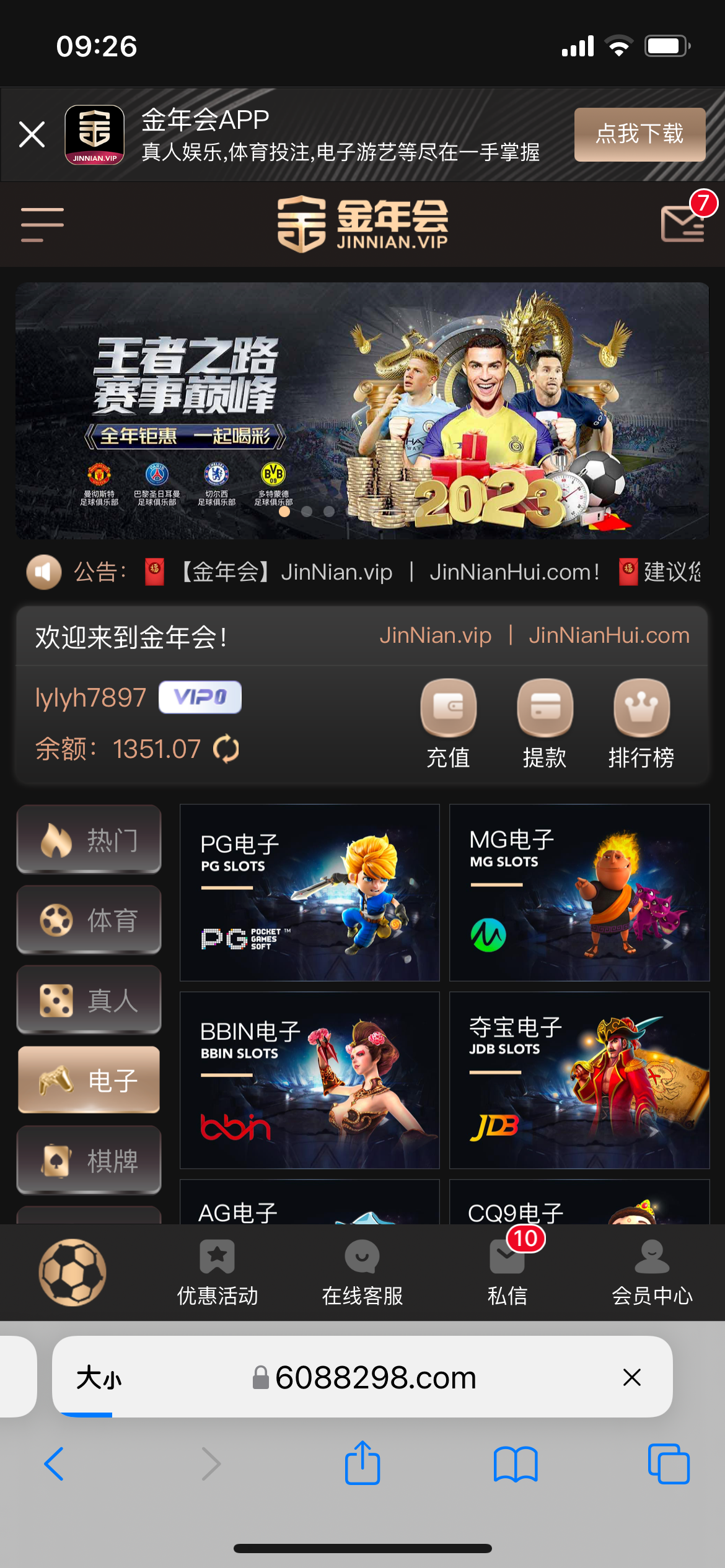The width and height of the screenshot is (725, 1568).
Task: Tap the 点我下载 download button
Action: point(639,134)
